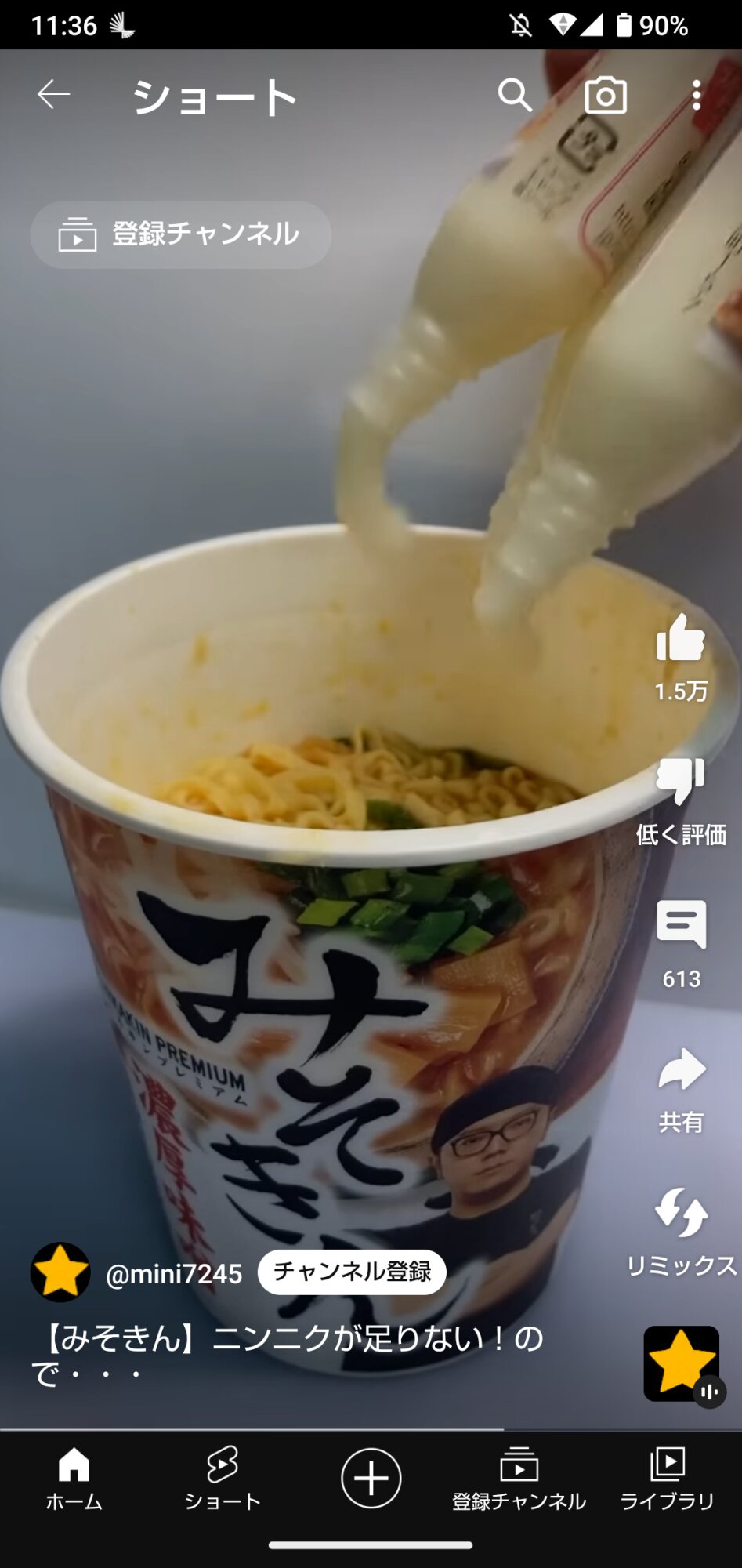
Task: Open the @mini7245 channel page
Action: 173,1274
